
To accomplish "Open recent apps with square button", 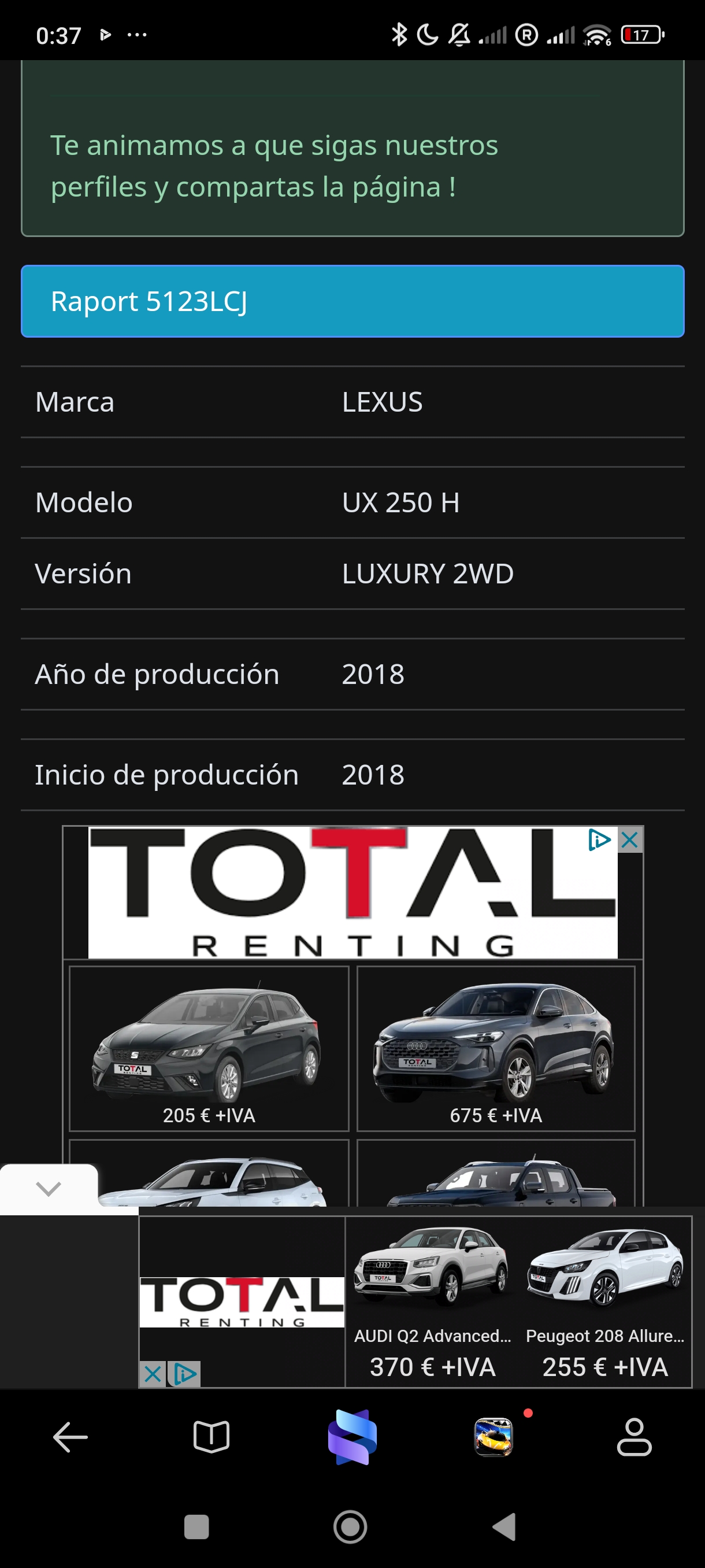I will coord(196,1526).
